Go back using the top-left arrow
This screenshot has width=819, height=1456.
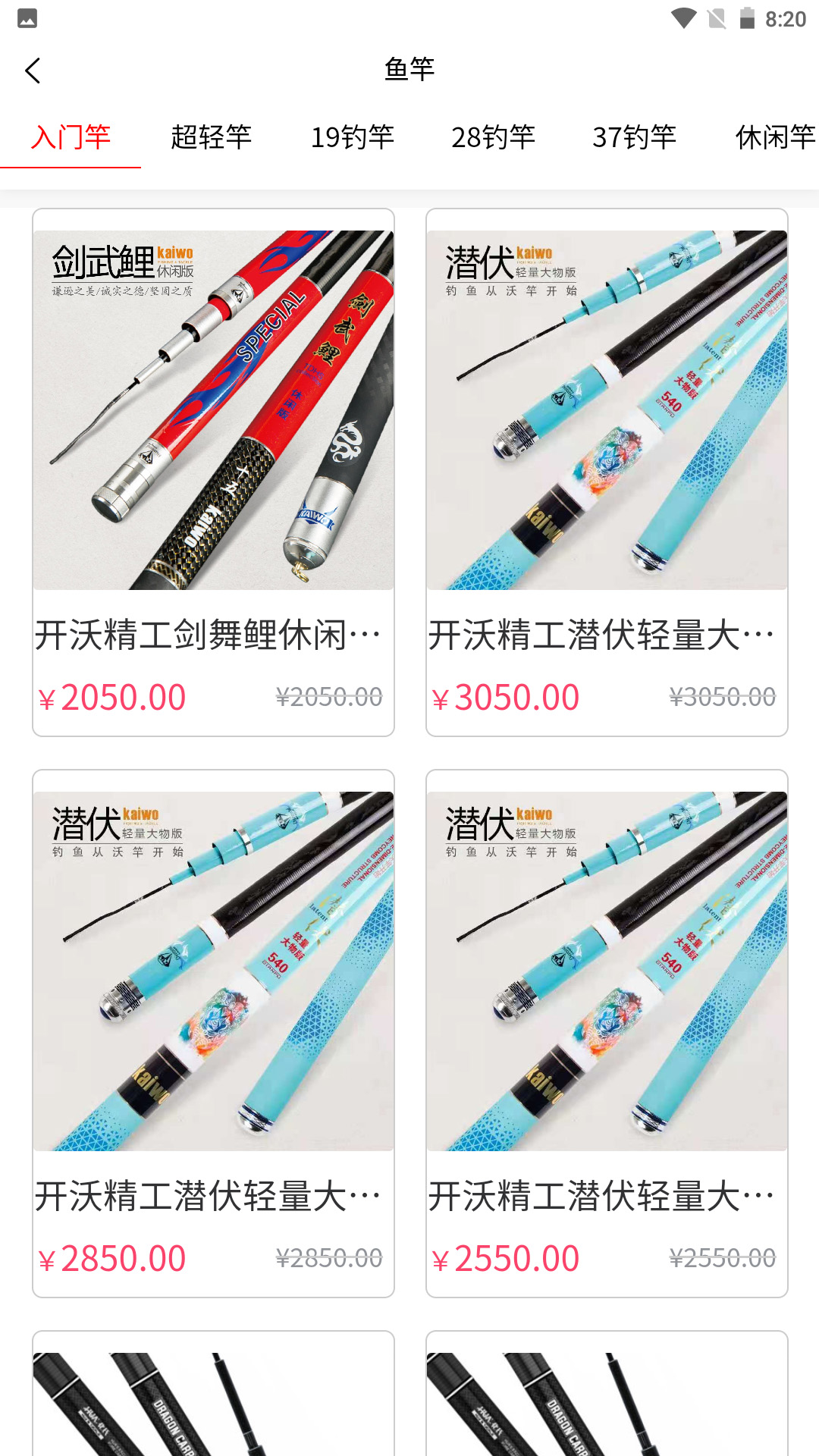(33, 71)
